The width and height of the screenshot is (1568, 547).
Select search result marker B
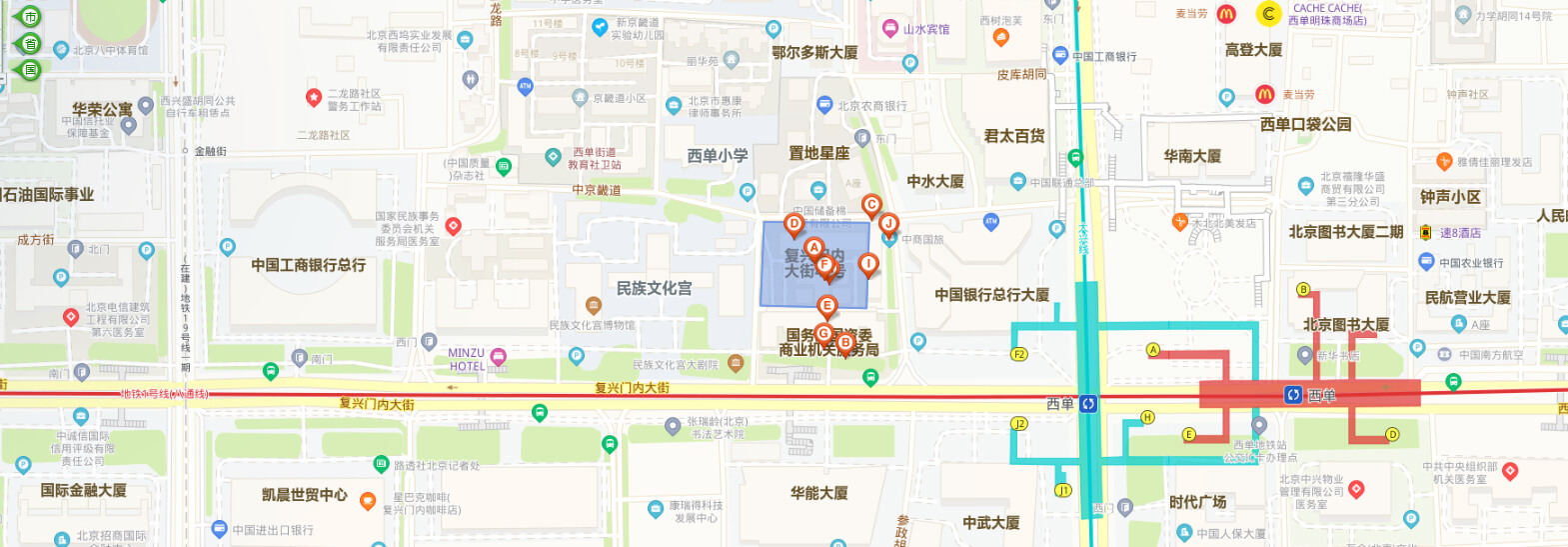(845, 343)
